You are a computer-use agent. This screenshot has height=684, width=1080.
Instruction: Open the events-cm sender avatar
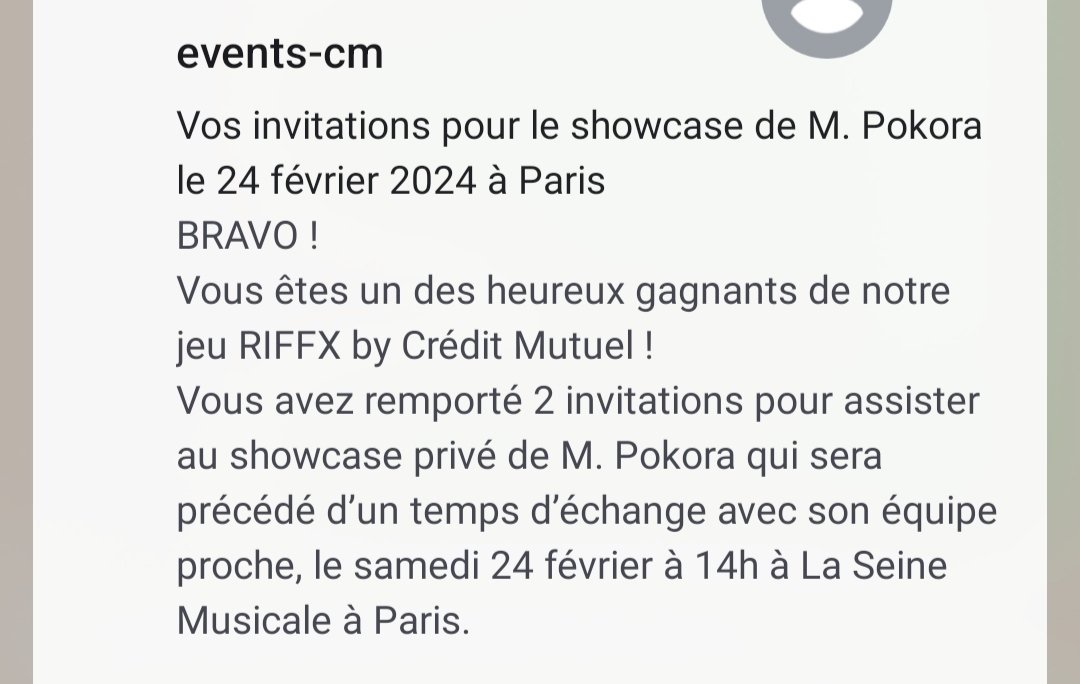826,20
